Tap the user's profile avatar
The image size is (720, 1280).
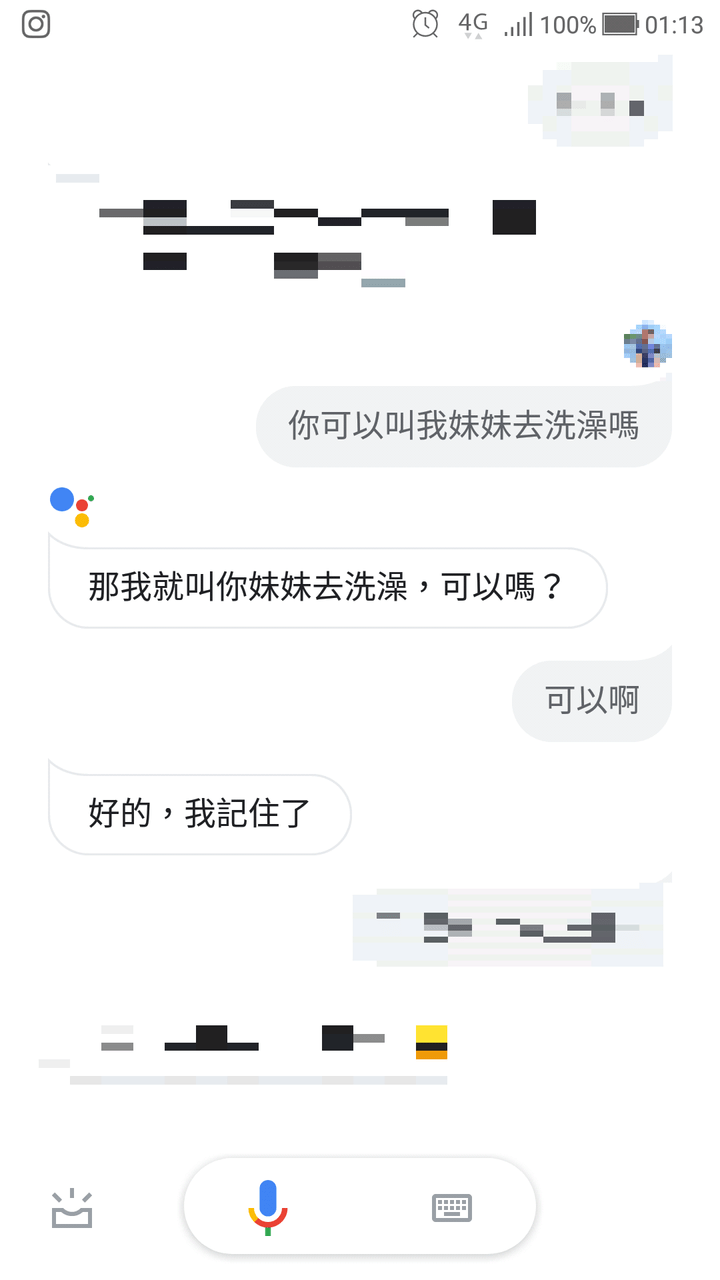(648, 345)
